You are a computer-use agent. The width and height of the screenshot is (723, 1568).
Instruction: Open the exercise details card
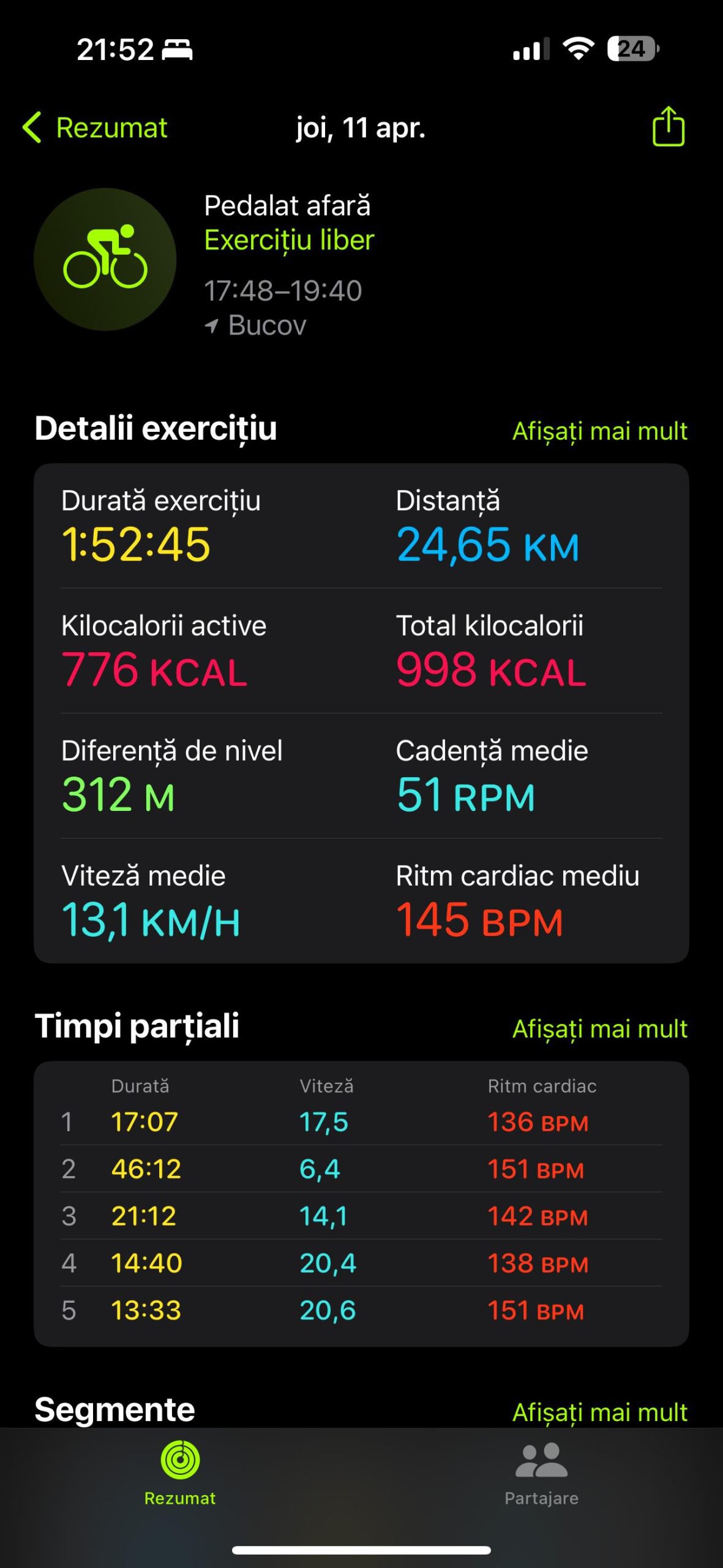point(361,713)
